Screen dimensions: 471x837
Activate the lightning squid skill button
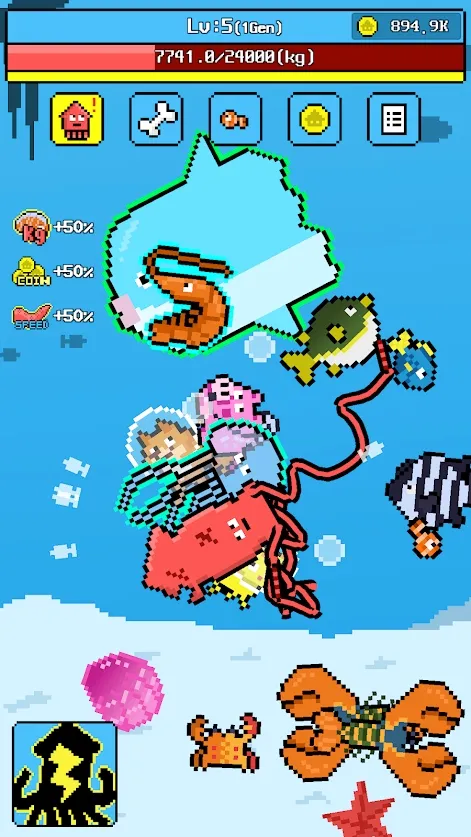[65, 773]
